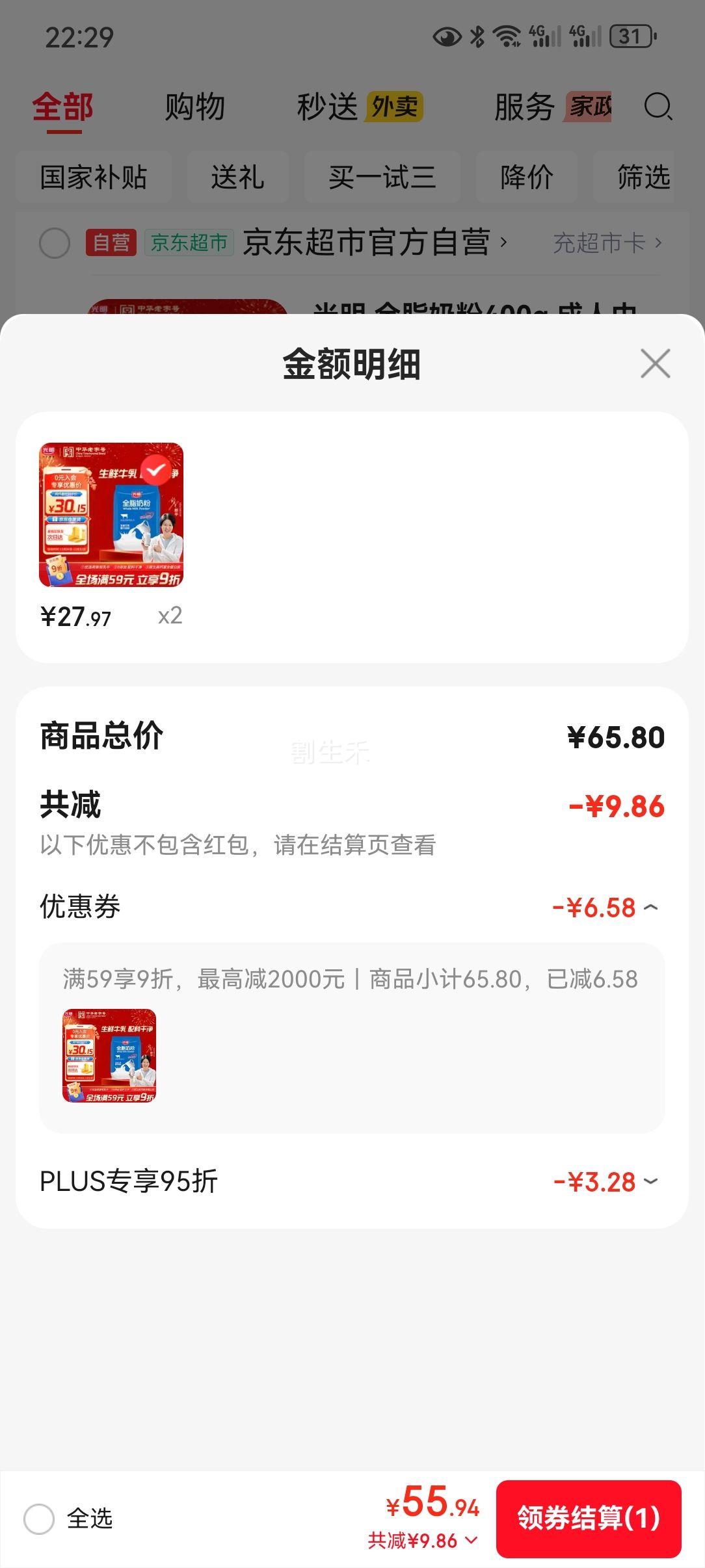Tap the 买一试三 filter chip
705x1568 pixels.
coord(382,177)
